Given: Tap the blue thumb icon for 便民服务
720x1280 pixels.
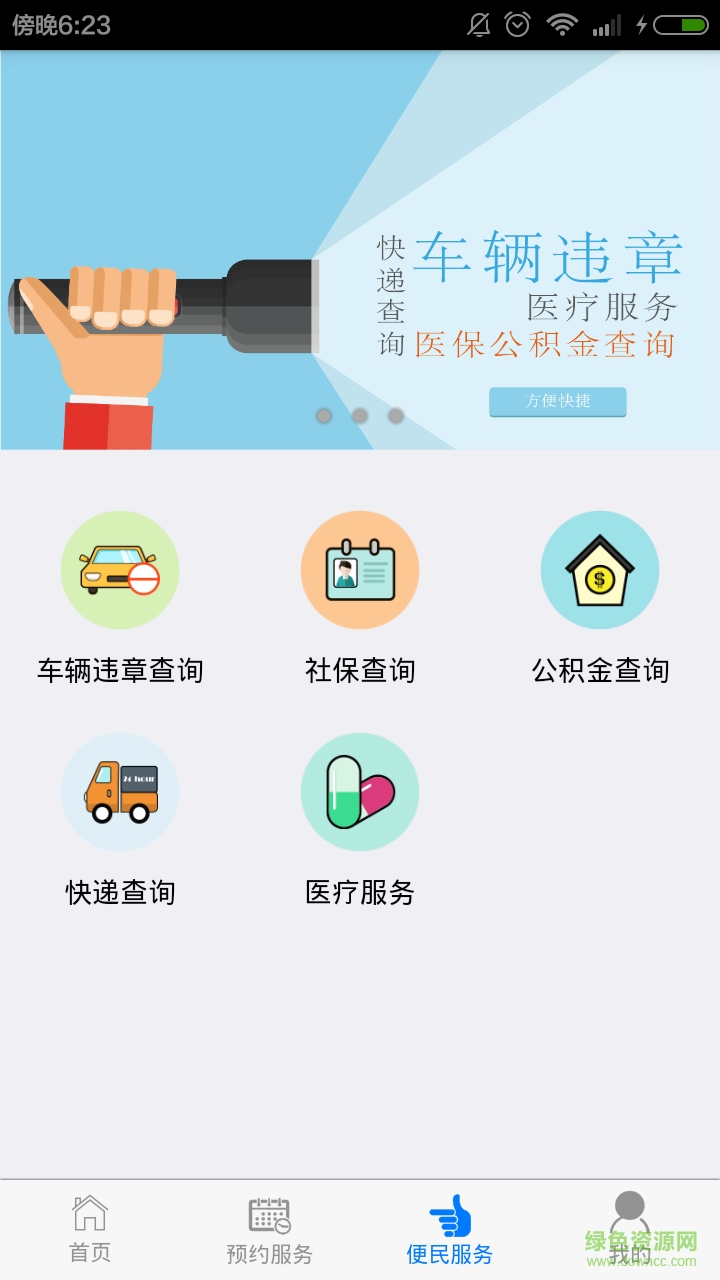Looking at the screenshot, I should 450,1213.
